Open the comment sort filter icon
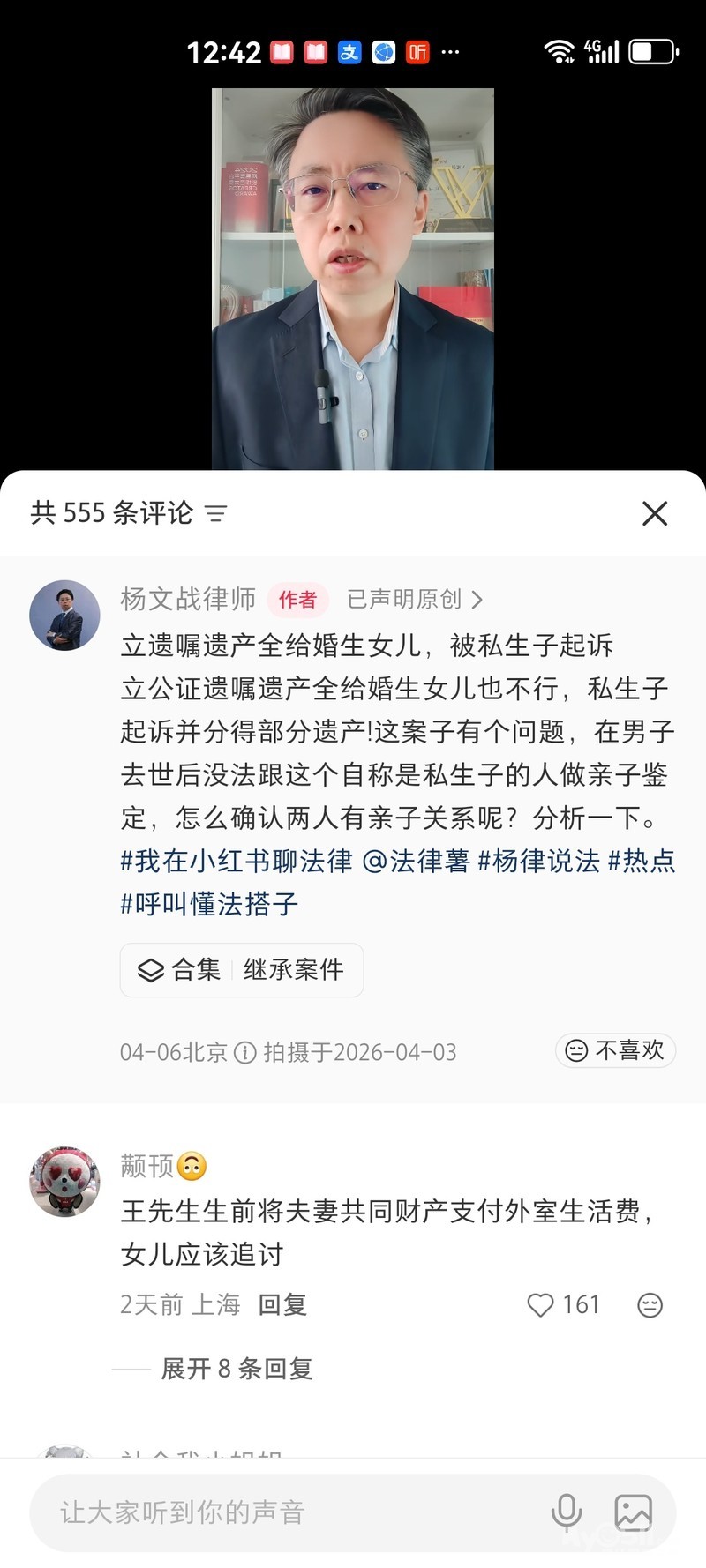This screenshot has width=706, height=1568. 216,513
